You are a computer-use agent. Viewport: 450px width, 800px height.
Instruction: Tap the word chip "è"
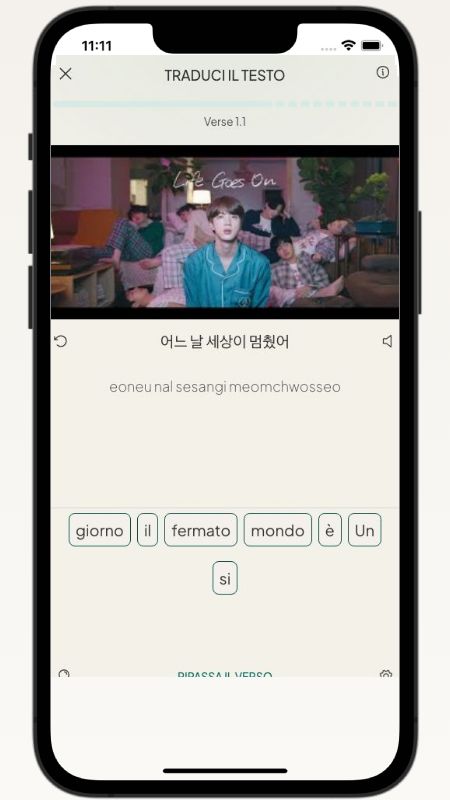tap(330, 530)
